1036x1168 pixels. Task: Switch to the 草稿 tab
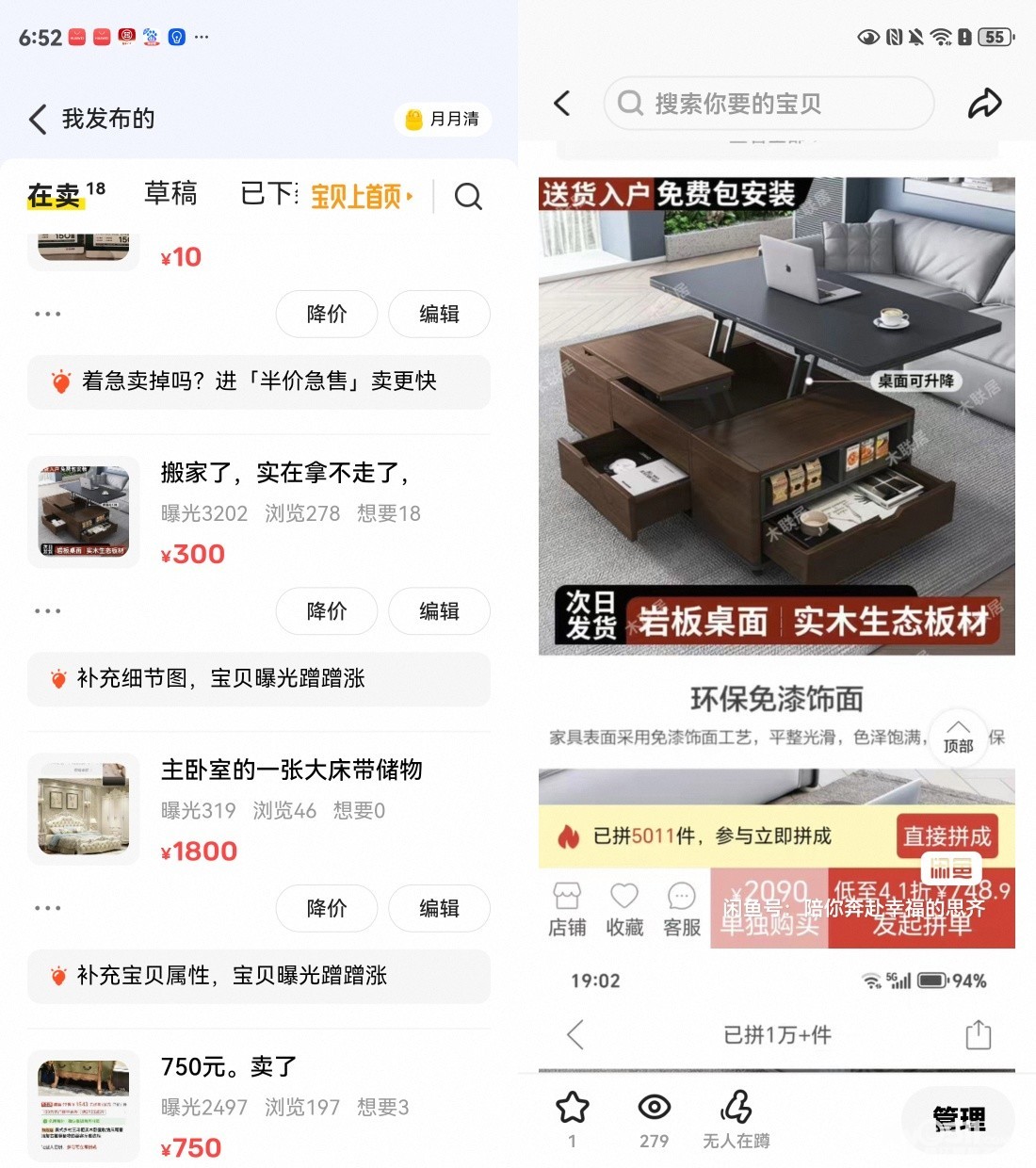(x=170, y=194)
